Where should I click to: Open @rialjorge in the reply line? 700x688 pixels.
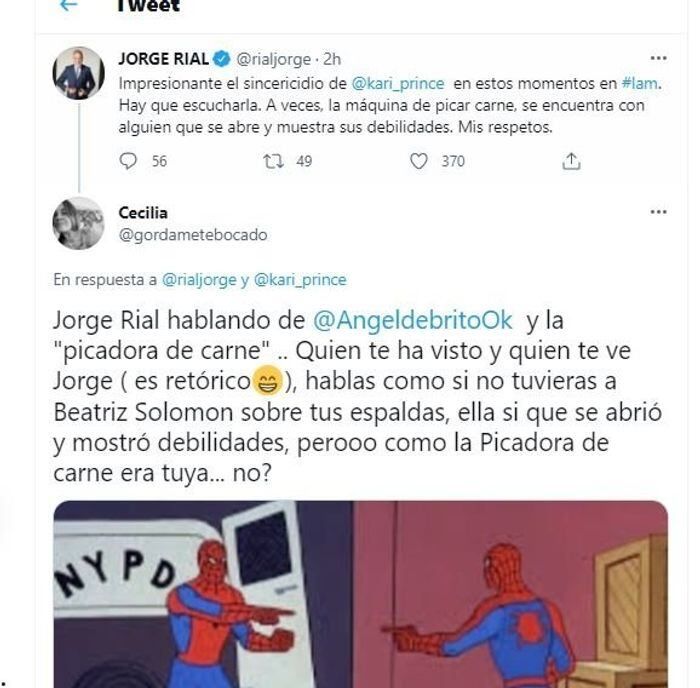(x=199, y=280)
